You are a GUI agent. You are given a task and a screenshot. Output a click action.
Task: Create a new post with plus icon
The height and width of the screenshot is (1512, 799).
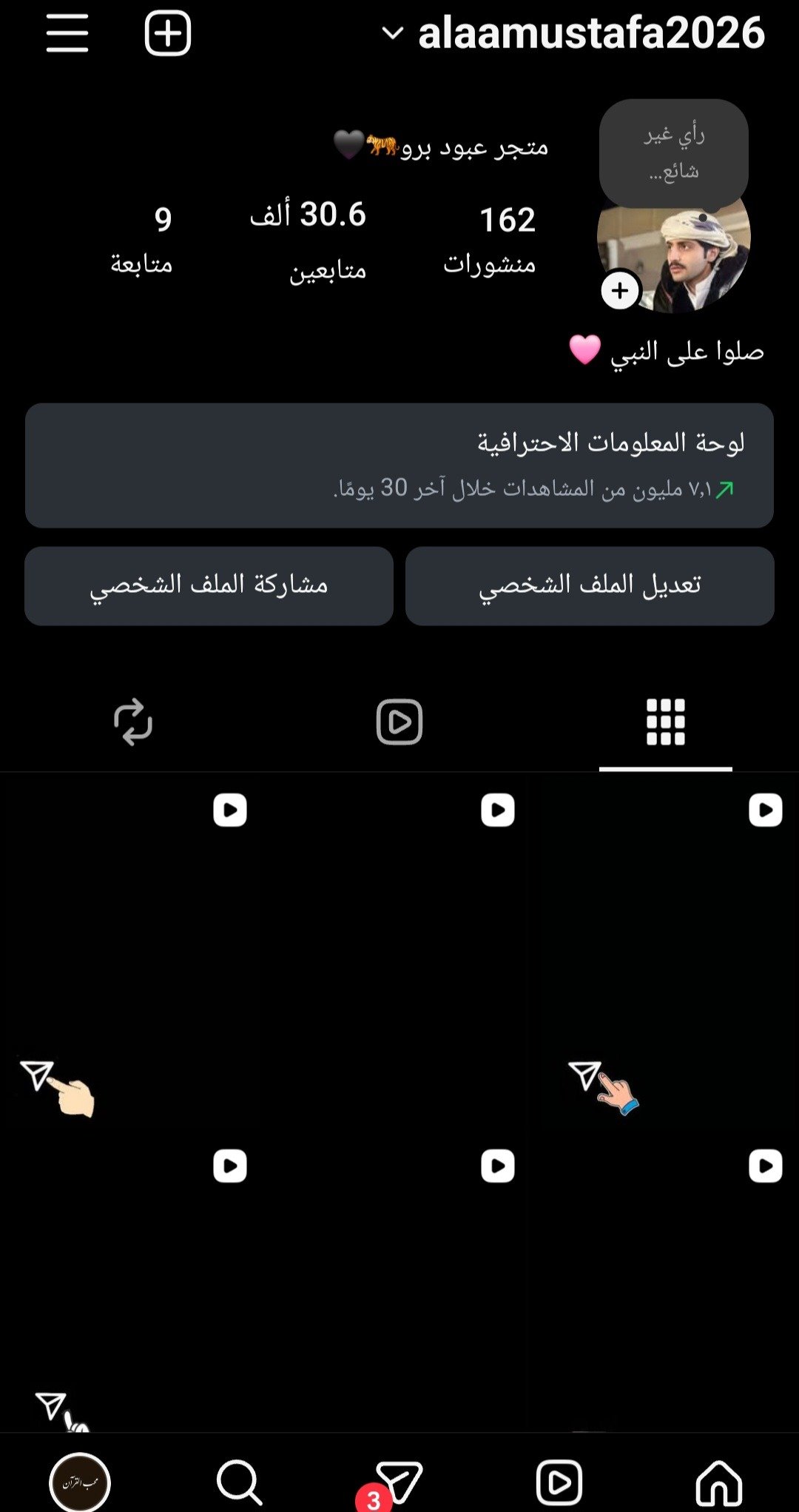pyautogui.click(x=168, y=34)
